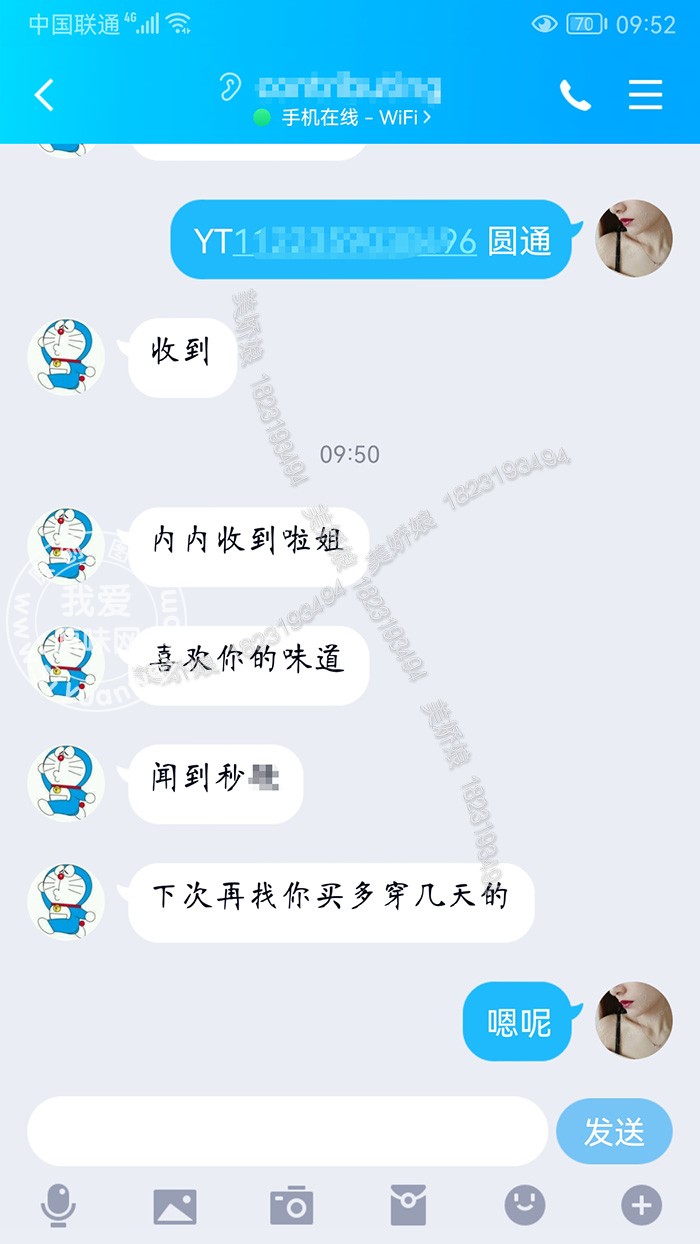
Task: Start a voice call with this contact
Action: [575, 95]
